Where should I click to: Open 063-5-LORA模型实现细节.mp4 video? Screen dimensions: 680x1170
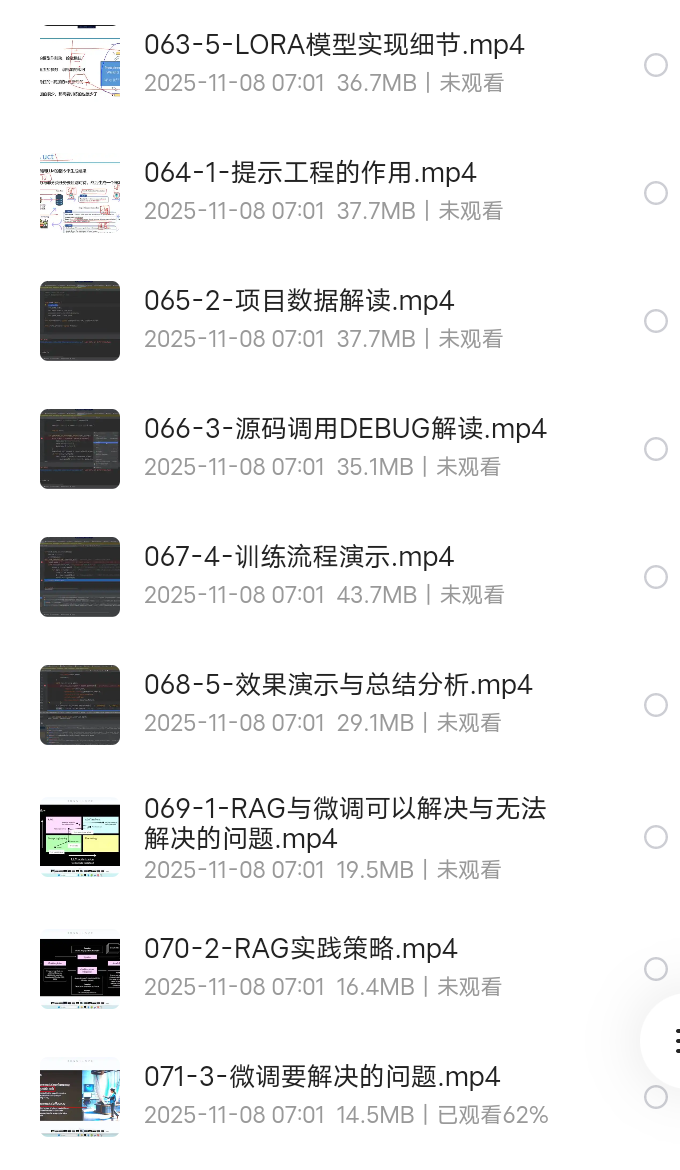coord(334,45)
